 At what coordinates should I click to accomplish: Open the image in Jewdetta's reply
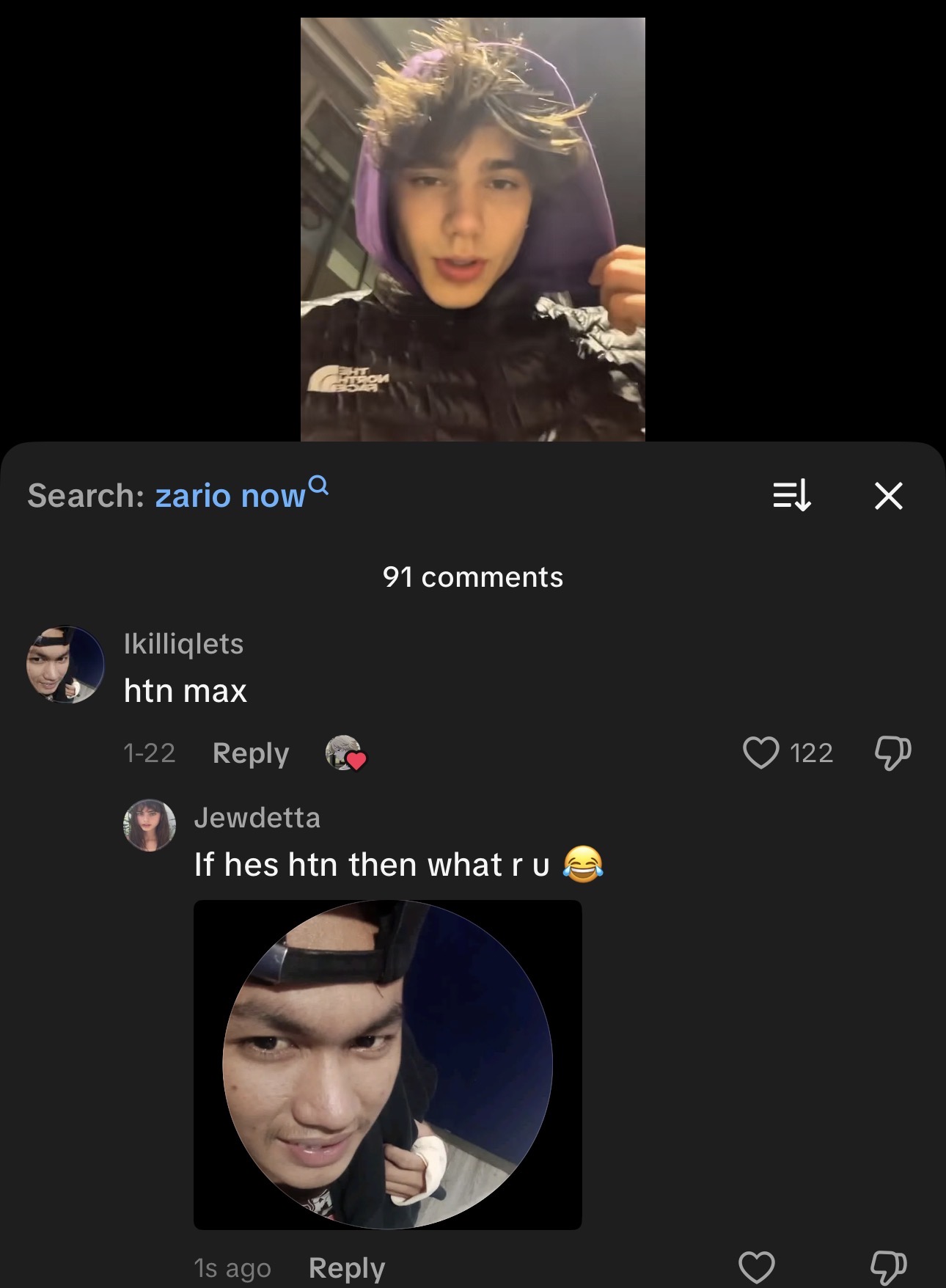click(x=387, y=1064)
